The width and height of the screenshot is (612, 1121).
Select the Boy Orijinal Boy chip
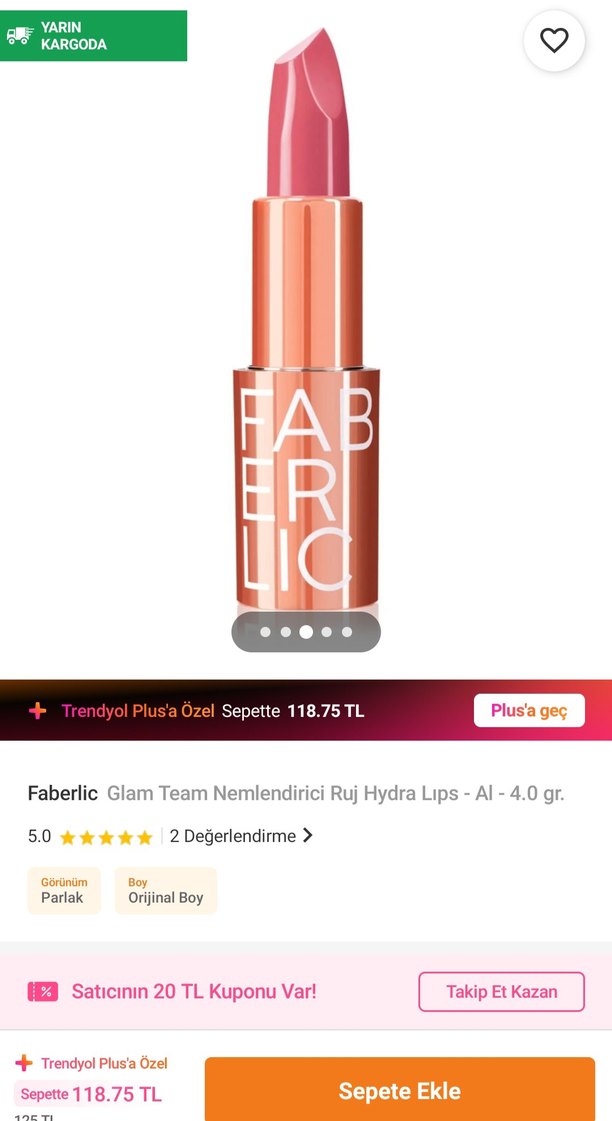tap(166, 890)
